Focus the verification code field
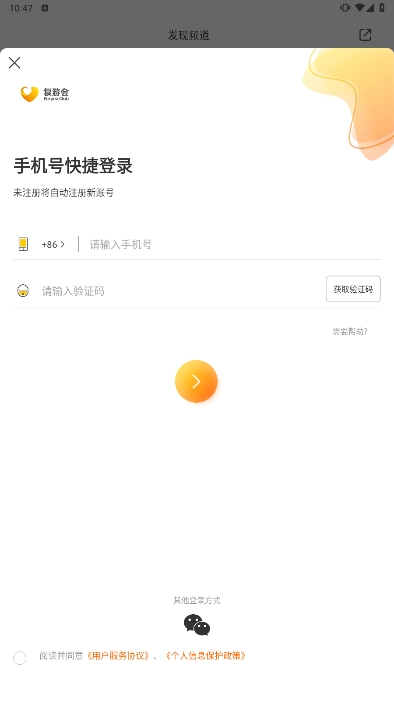Viewport: 394px width, 702px height. point(181,291)
